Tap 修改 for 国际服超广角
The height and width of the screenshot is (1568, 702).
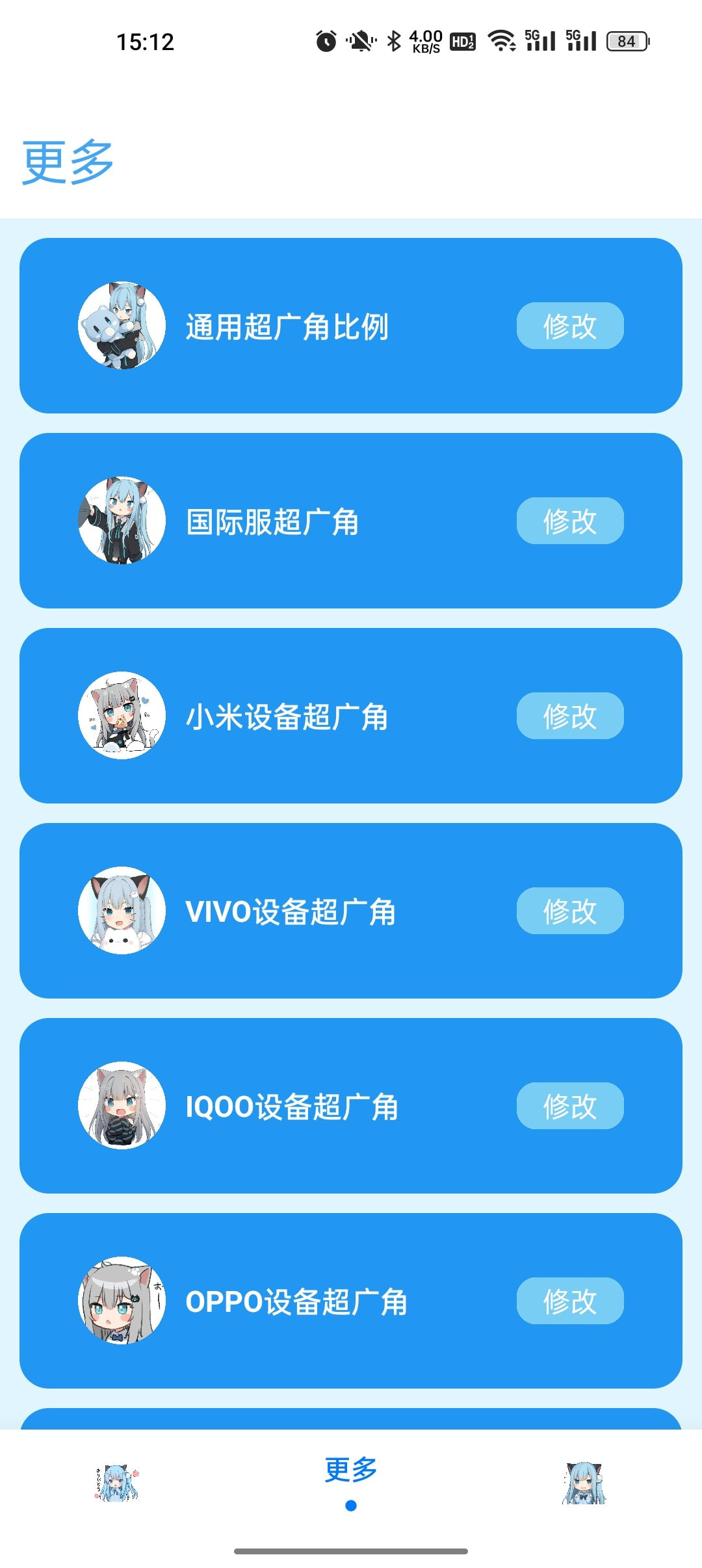click(x=569, y=520)
